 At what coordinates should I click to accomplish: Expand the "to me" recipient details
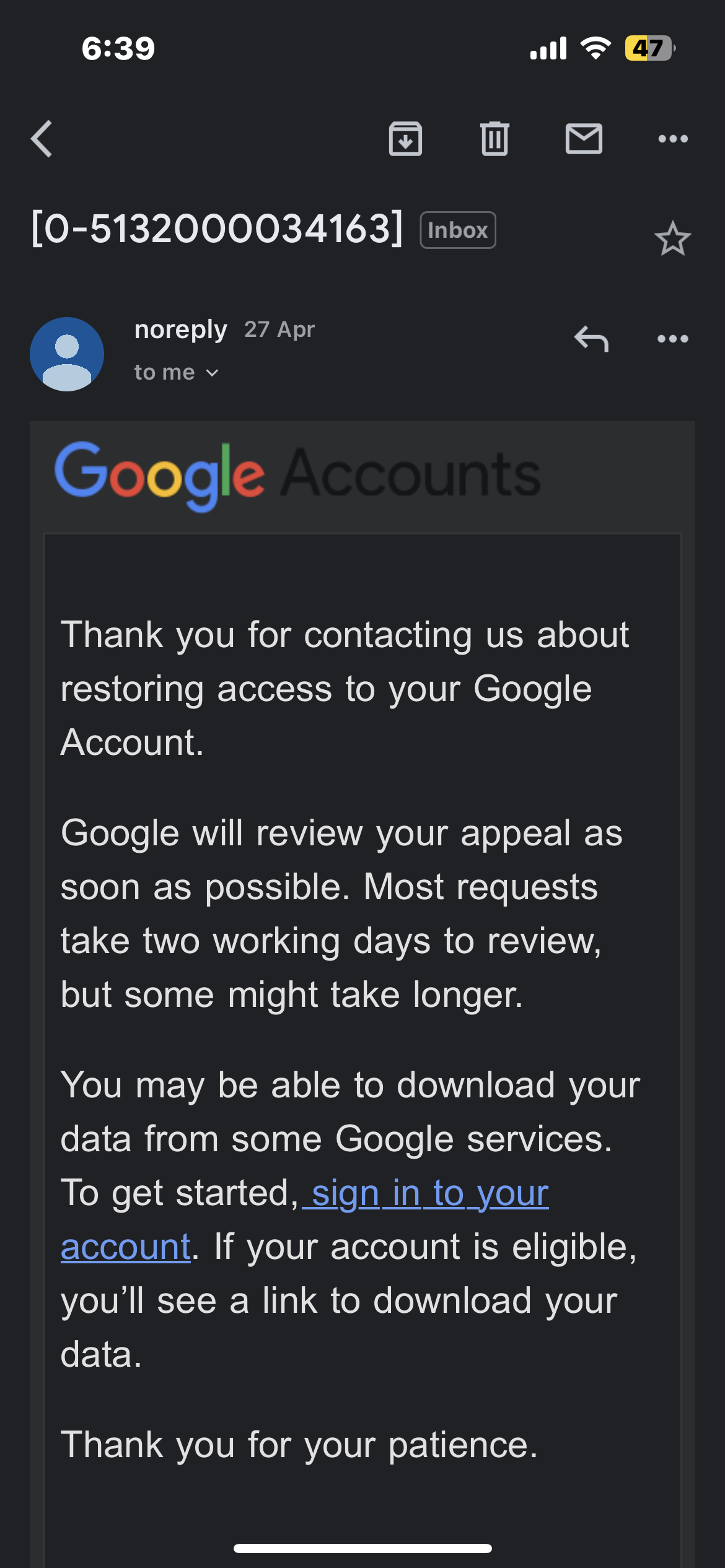pyautogui.click(x=177, y=372)
